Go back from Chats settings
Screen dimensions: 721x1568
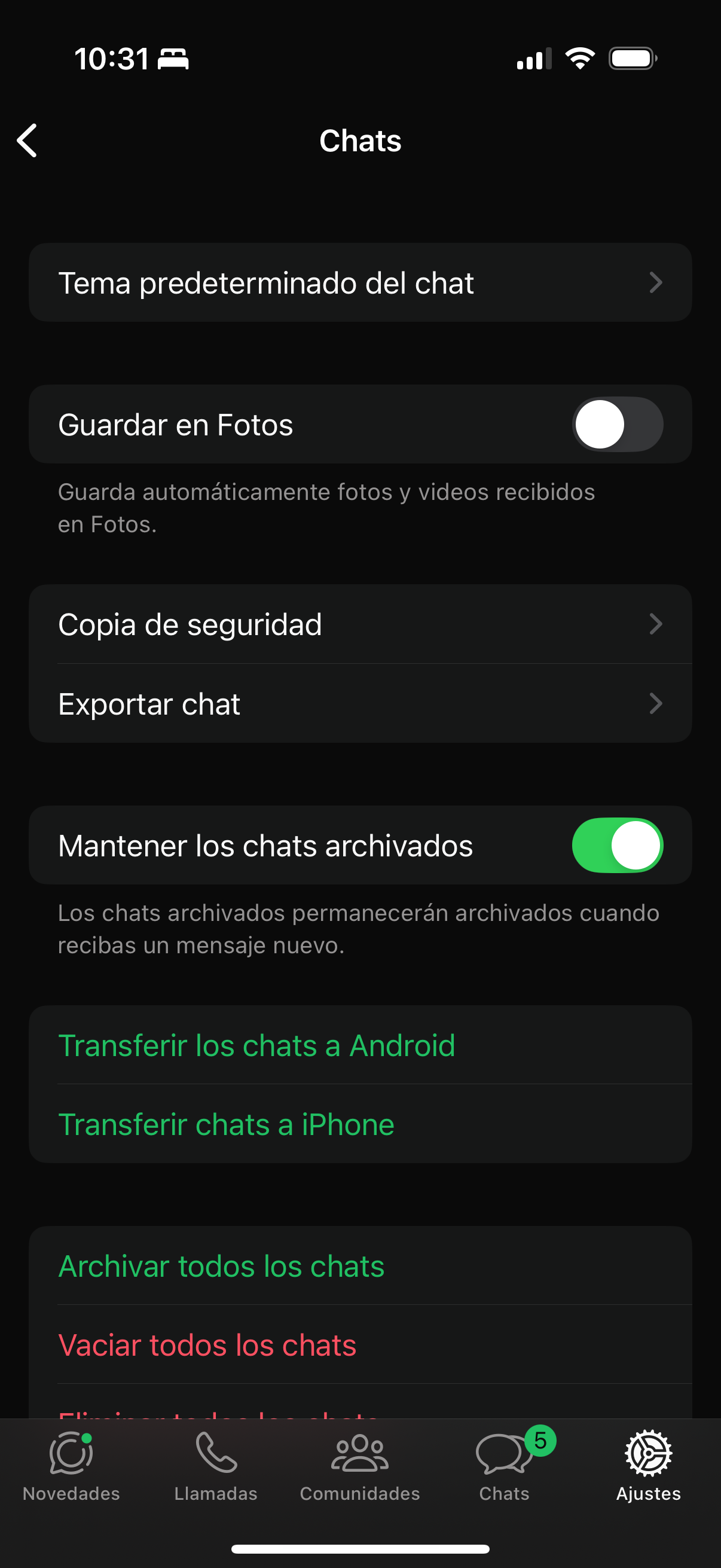(28, 141)
